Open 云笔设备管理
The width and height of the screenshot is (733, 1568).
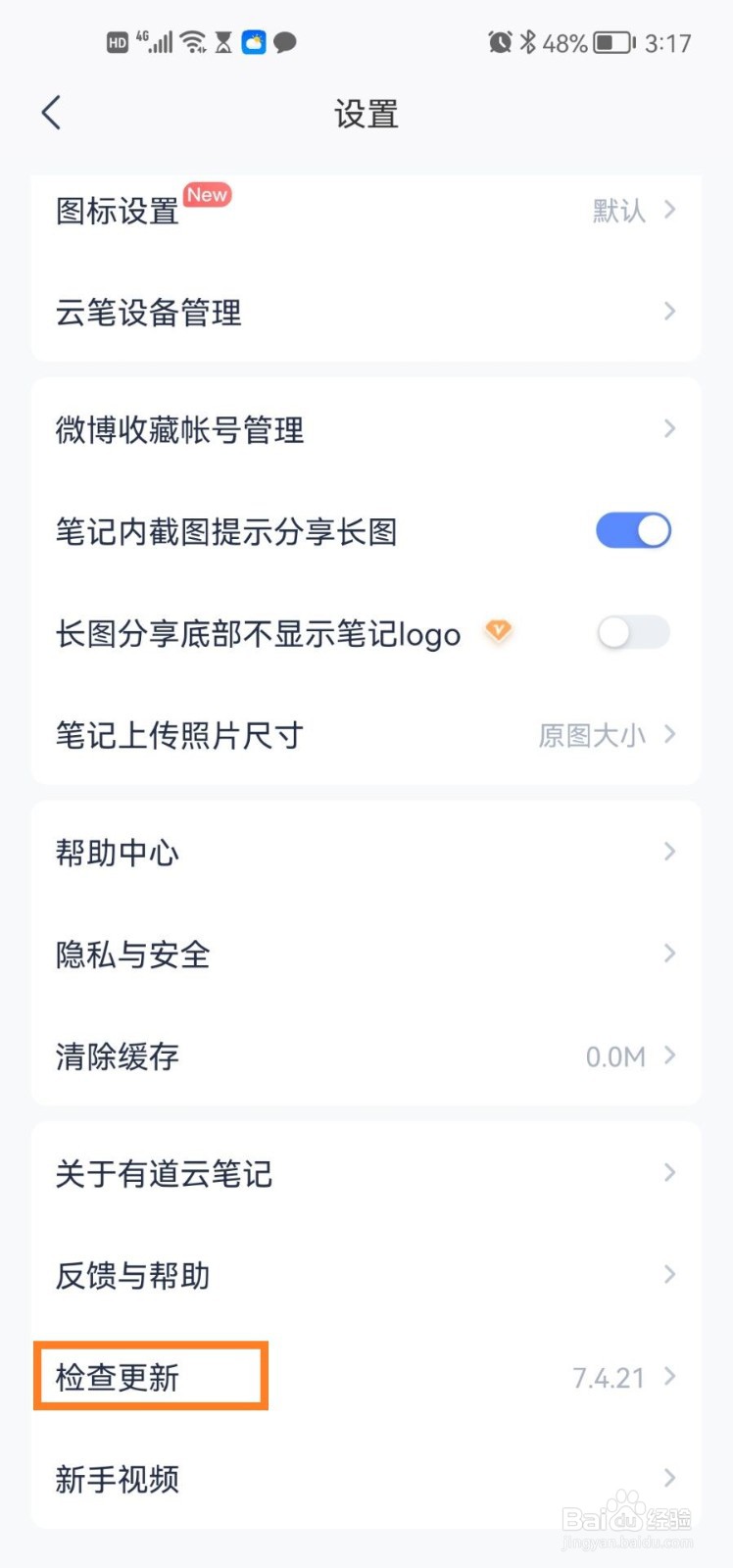pyautogui.click(x=365, y=313)
